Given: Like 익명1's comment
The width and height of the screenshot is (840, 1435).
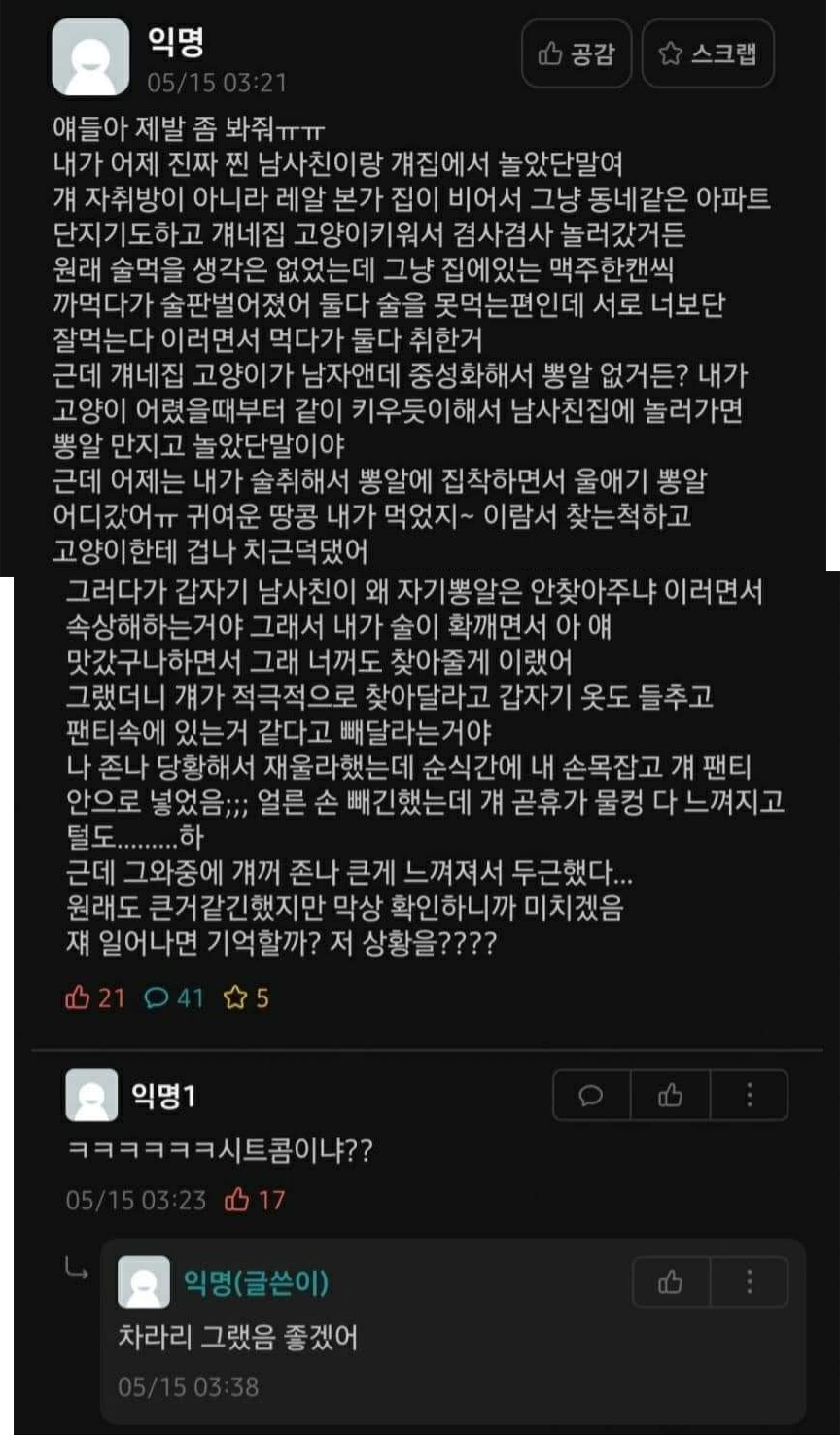Looking at the screenshot, I should [670, 1097].
